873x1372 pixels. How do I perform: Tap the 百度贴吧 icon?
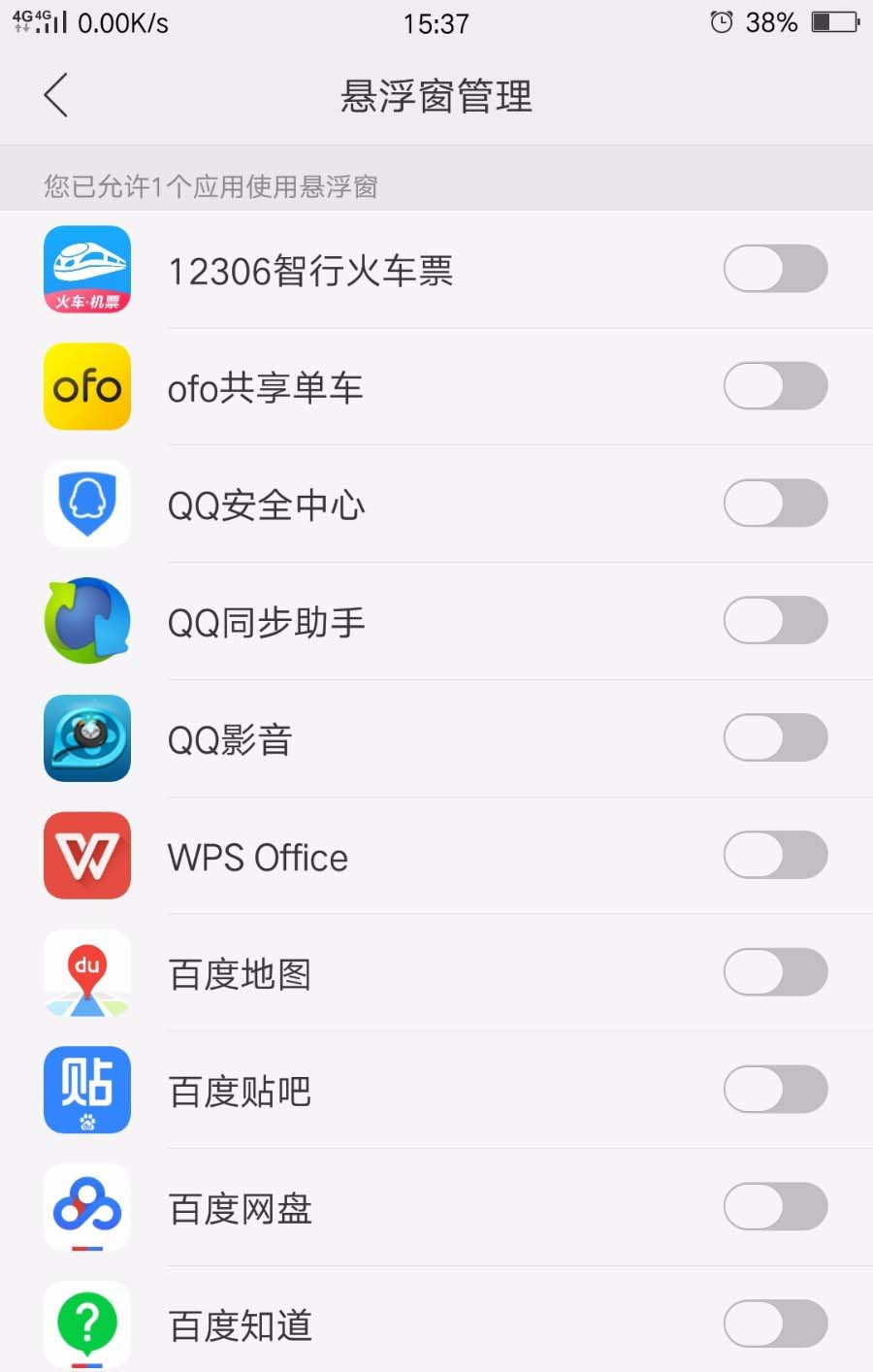click(x=86, y=1091)
